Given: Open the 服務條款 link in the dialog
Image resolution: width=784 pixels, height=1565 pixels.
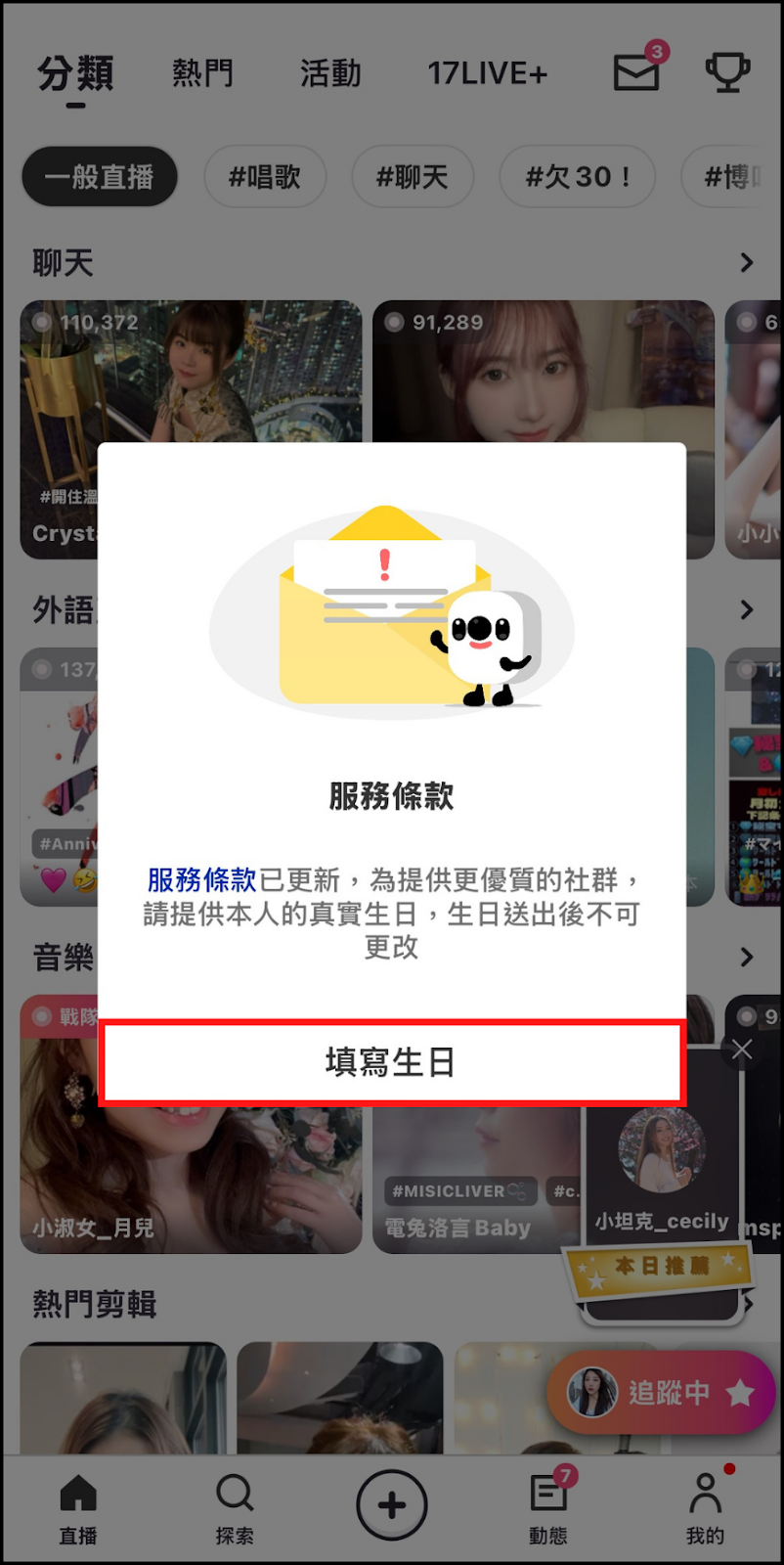Looking at the screenshot, I should pos(201,880).
